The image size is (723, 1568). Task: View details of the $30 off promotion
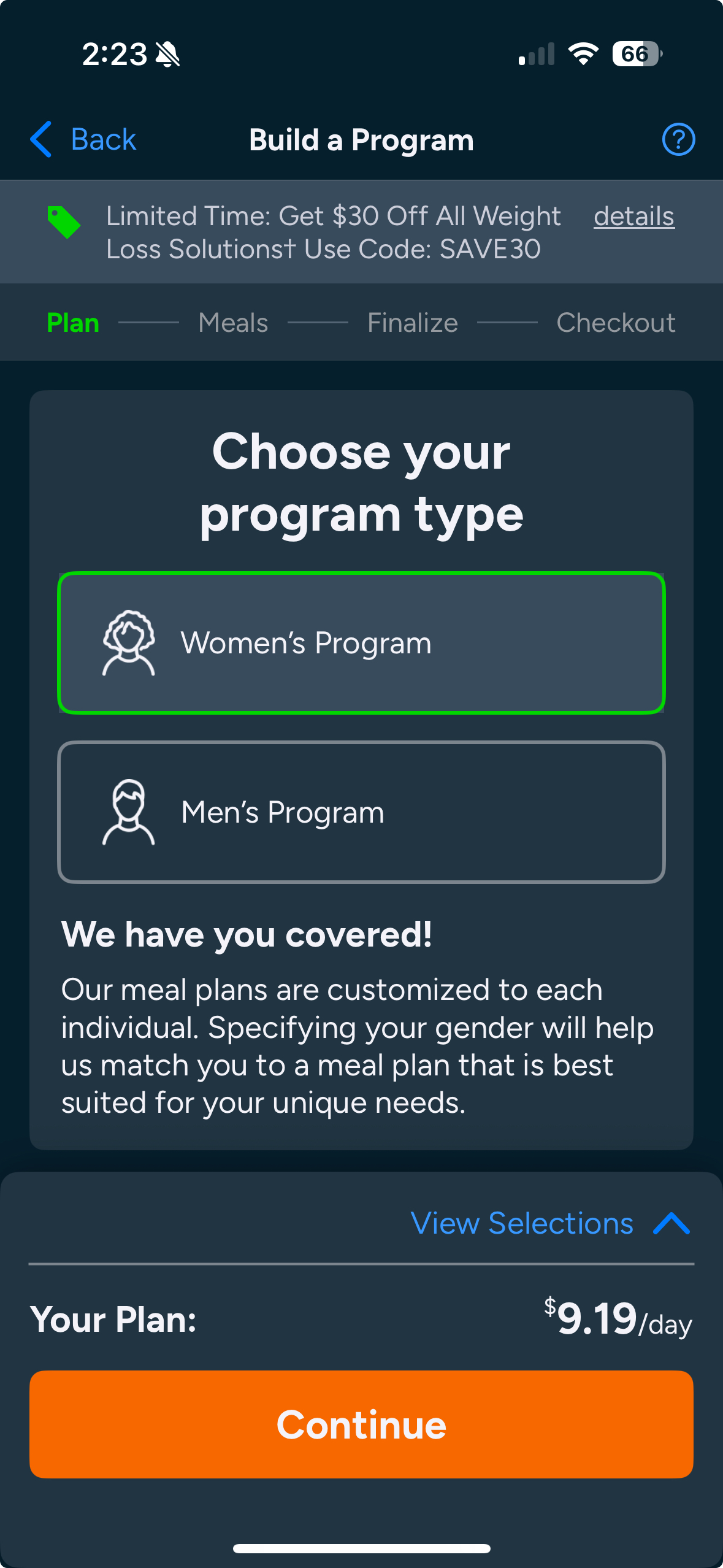coord(633,217)
